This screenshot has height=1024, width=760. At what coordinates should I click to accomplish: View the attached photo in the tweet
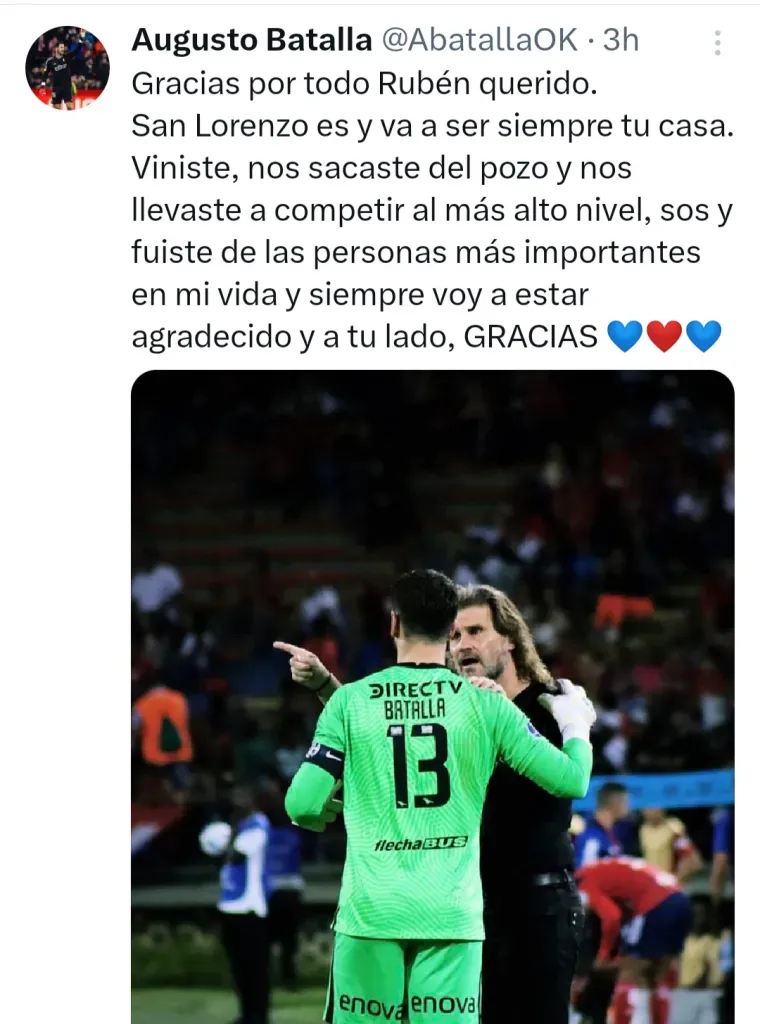click(432, 696)
